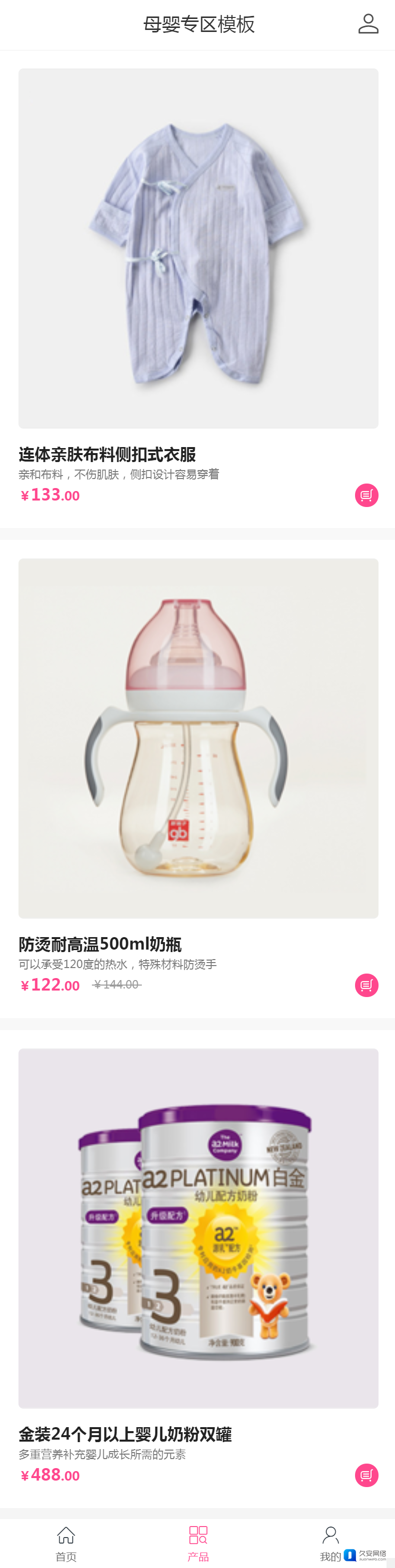This screenshot has height=1568, width=395.
Task: Add the 500ml奶瓶 to cart
Action: [x=367, y=985]
